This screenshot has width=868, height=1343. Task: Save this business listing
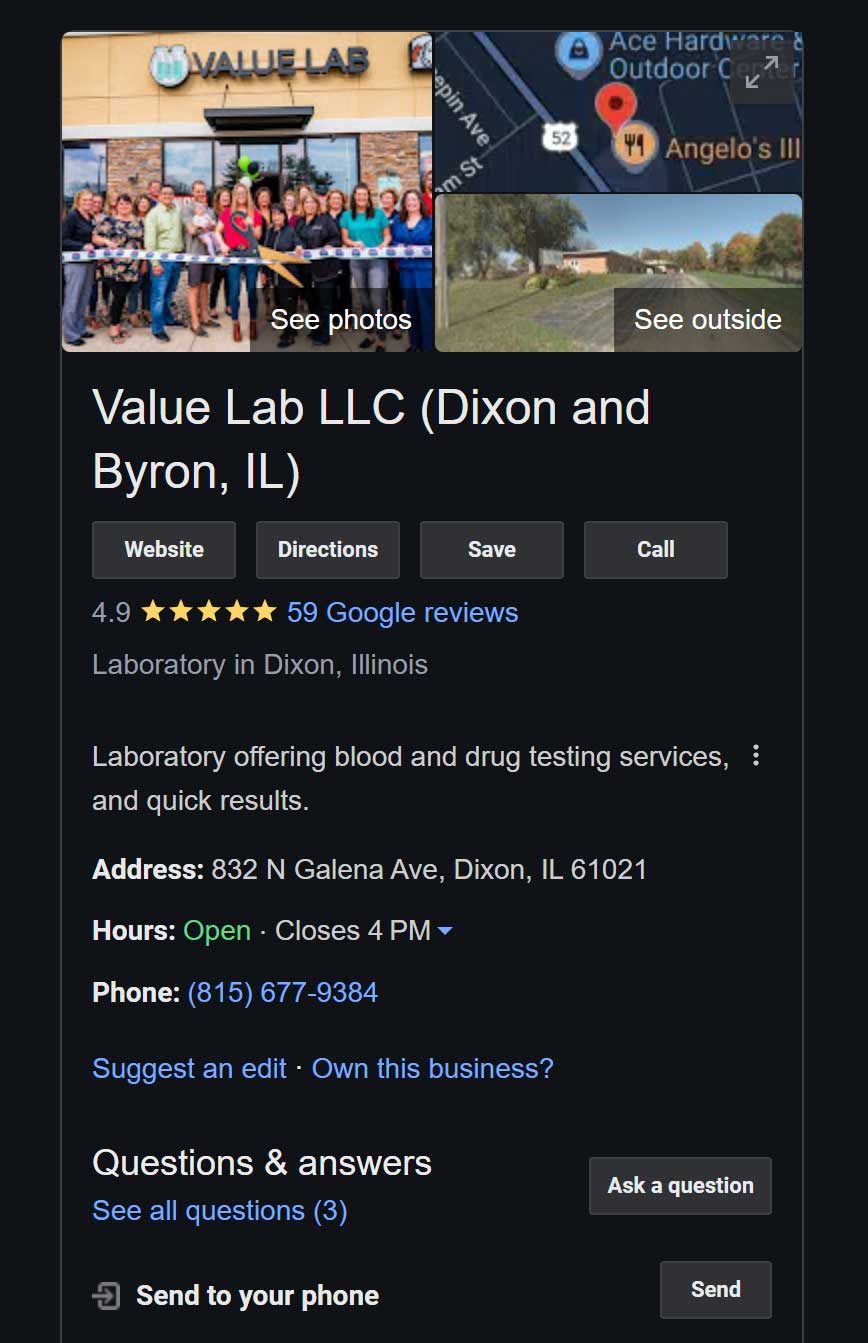492,550
